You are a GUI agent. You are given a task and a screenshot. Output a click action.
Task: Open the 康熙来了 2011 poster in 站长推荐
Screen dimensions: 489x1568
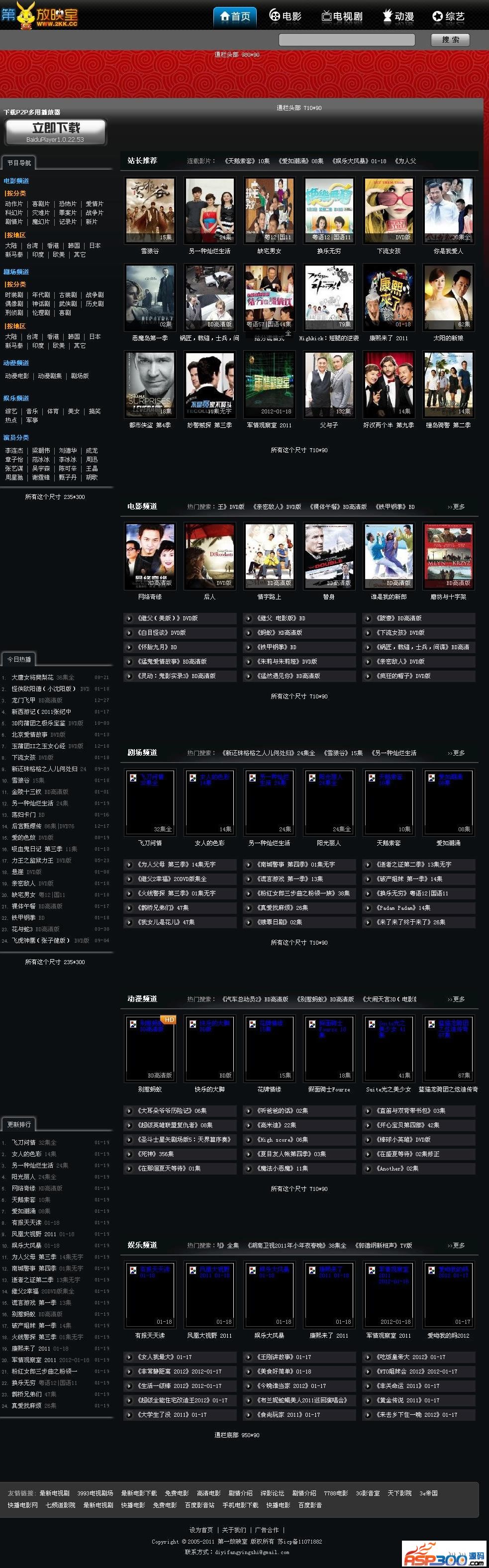[x=389, y=297]
